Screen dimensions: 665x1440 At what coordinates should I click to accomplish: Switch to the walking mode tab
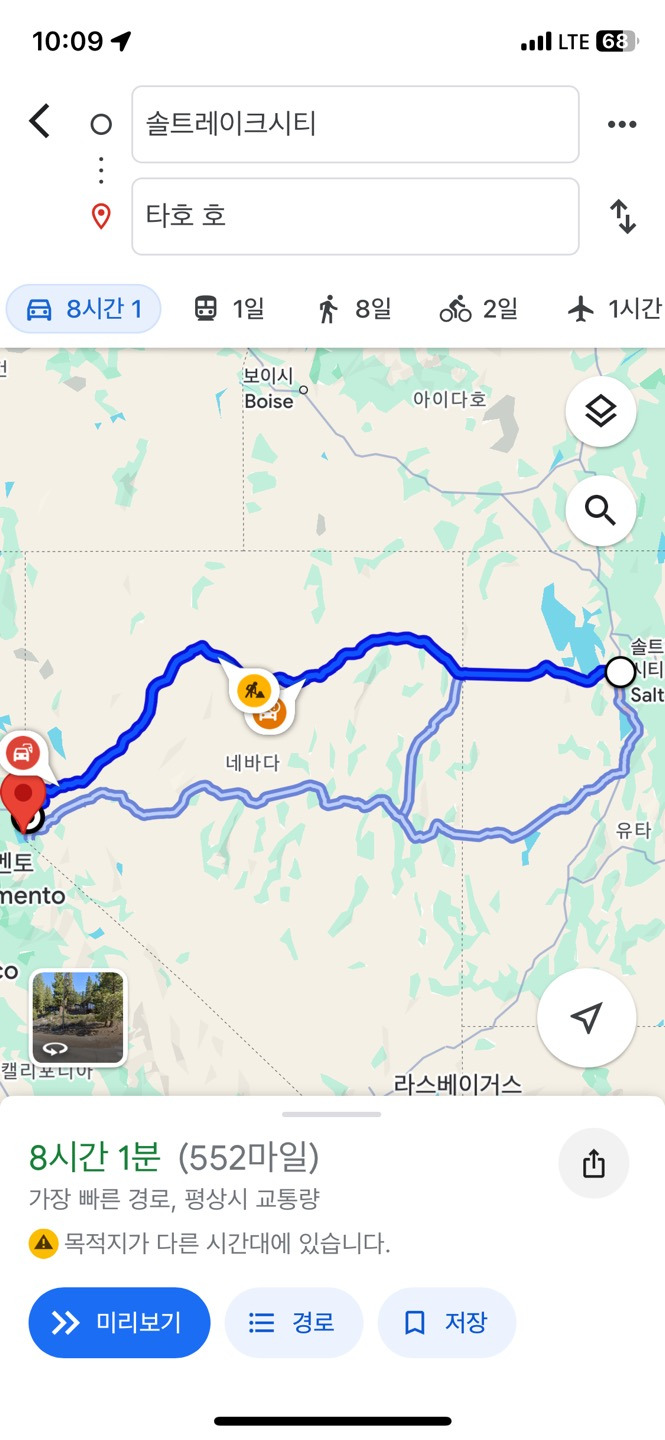pyautogui.click(x=354, y=310)
